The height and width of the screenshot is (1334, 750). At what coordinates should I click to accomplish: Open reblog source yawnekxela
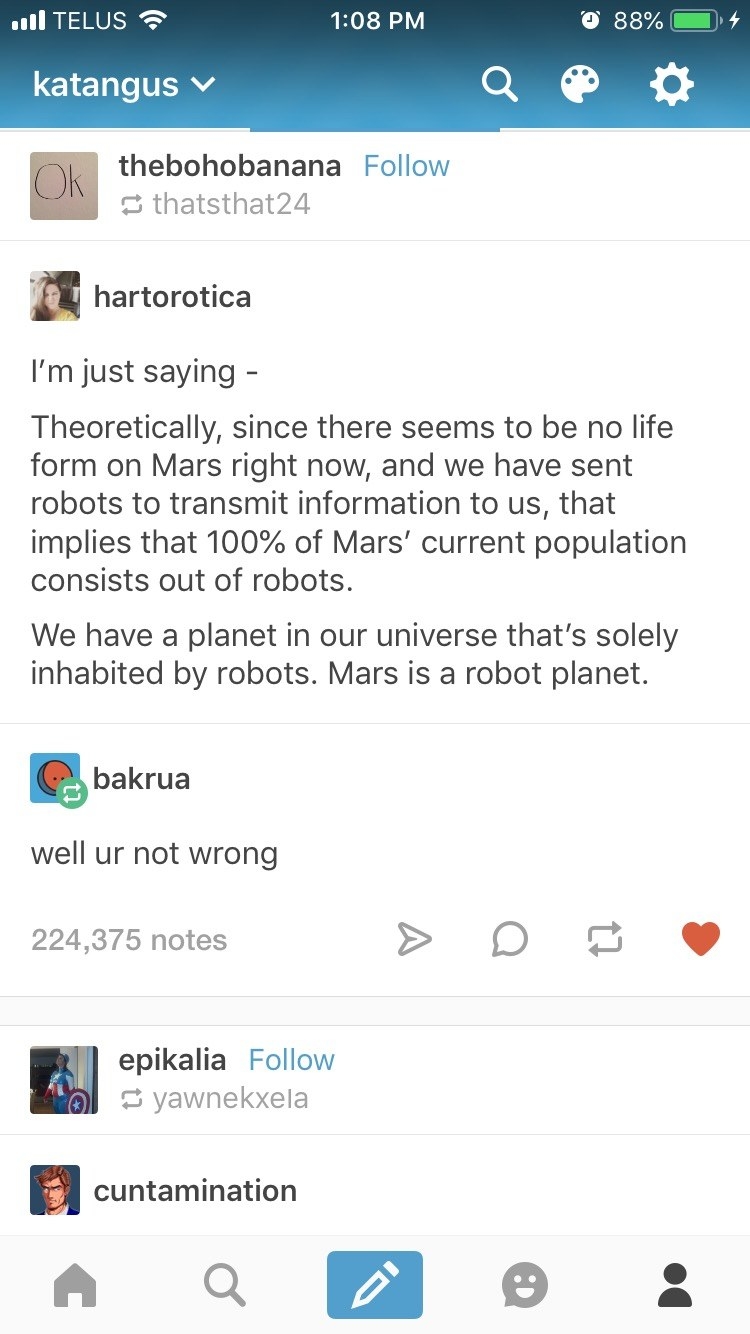coord(230,1099)
